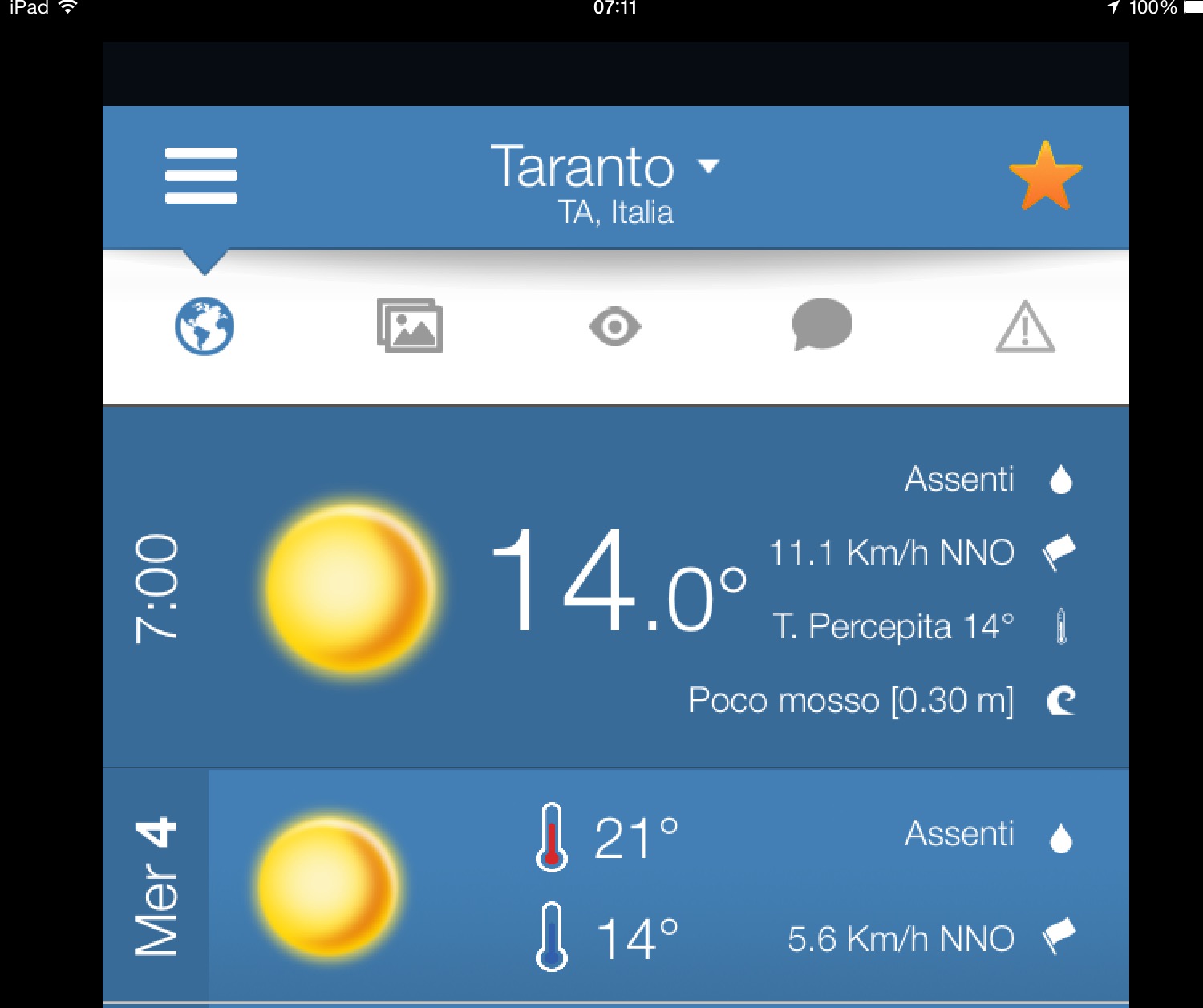The height and width of the screenshot is (1008, 1203).
Task: Toggle the orange favorite star
Action: click(1045, 176)
